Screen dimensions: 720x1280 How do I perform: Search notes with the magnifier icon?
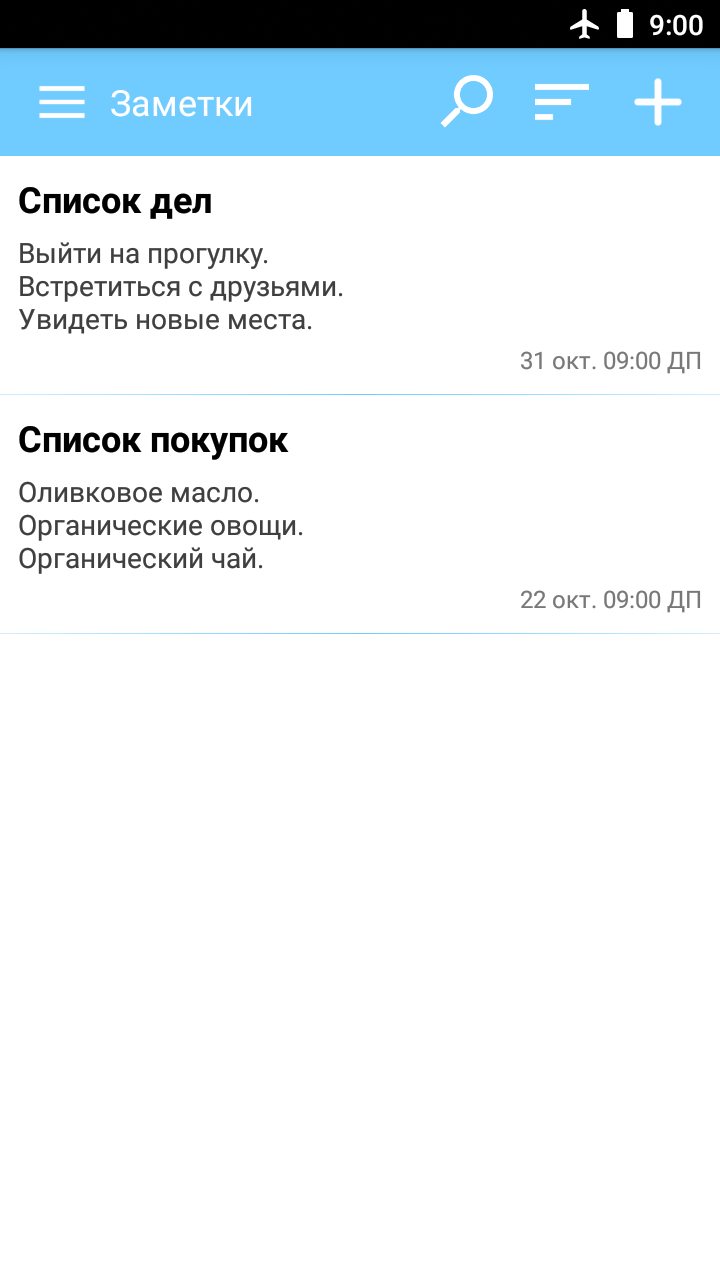point(467,103)
